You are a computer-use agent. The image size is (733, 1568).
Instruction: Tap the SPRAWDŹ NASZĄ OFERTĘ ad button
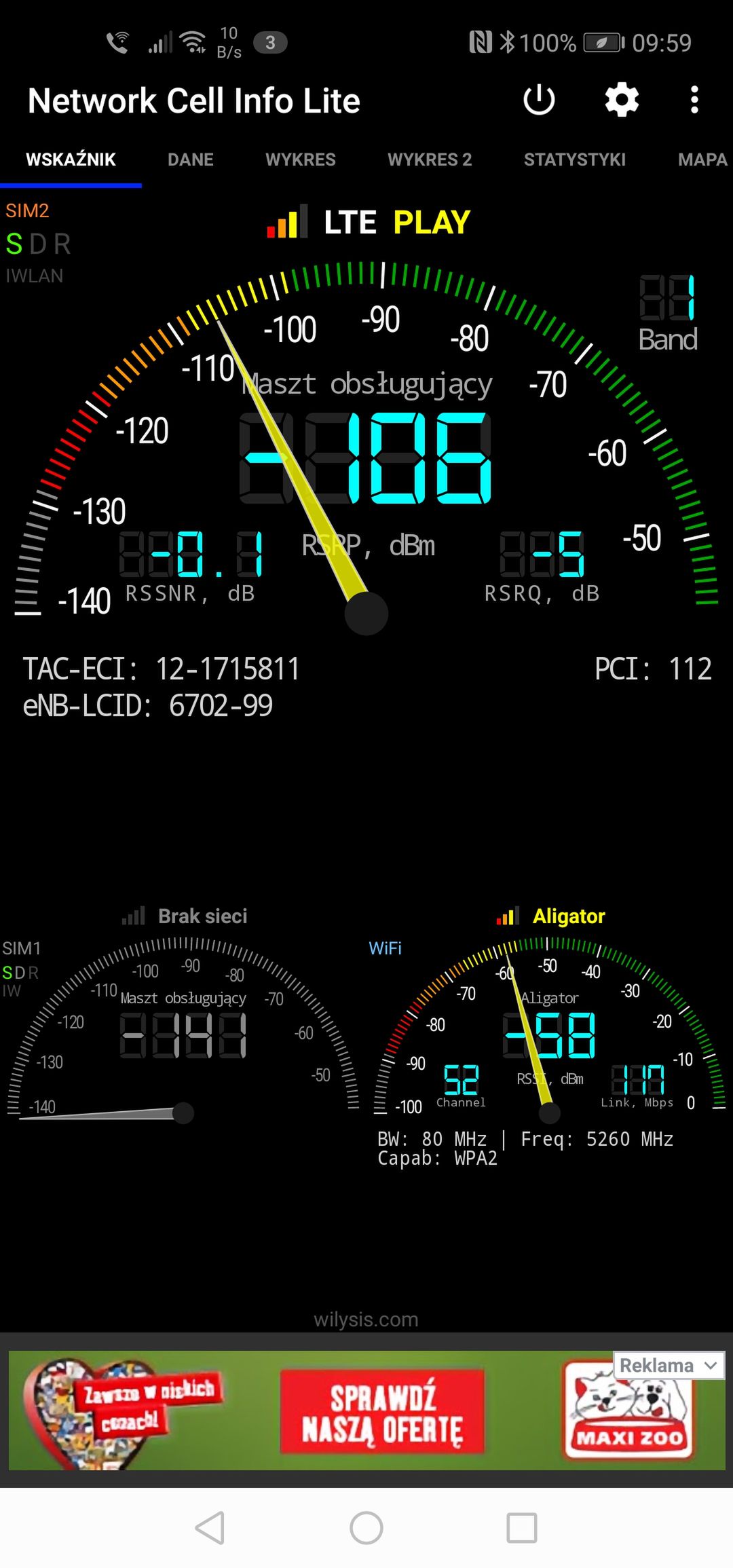pyautogui.click(x=383, y=1411)
